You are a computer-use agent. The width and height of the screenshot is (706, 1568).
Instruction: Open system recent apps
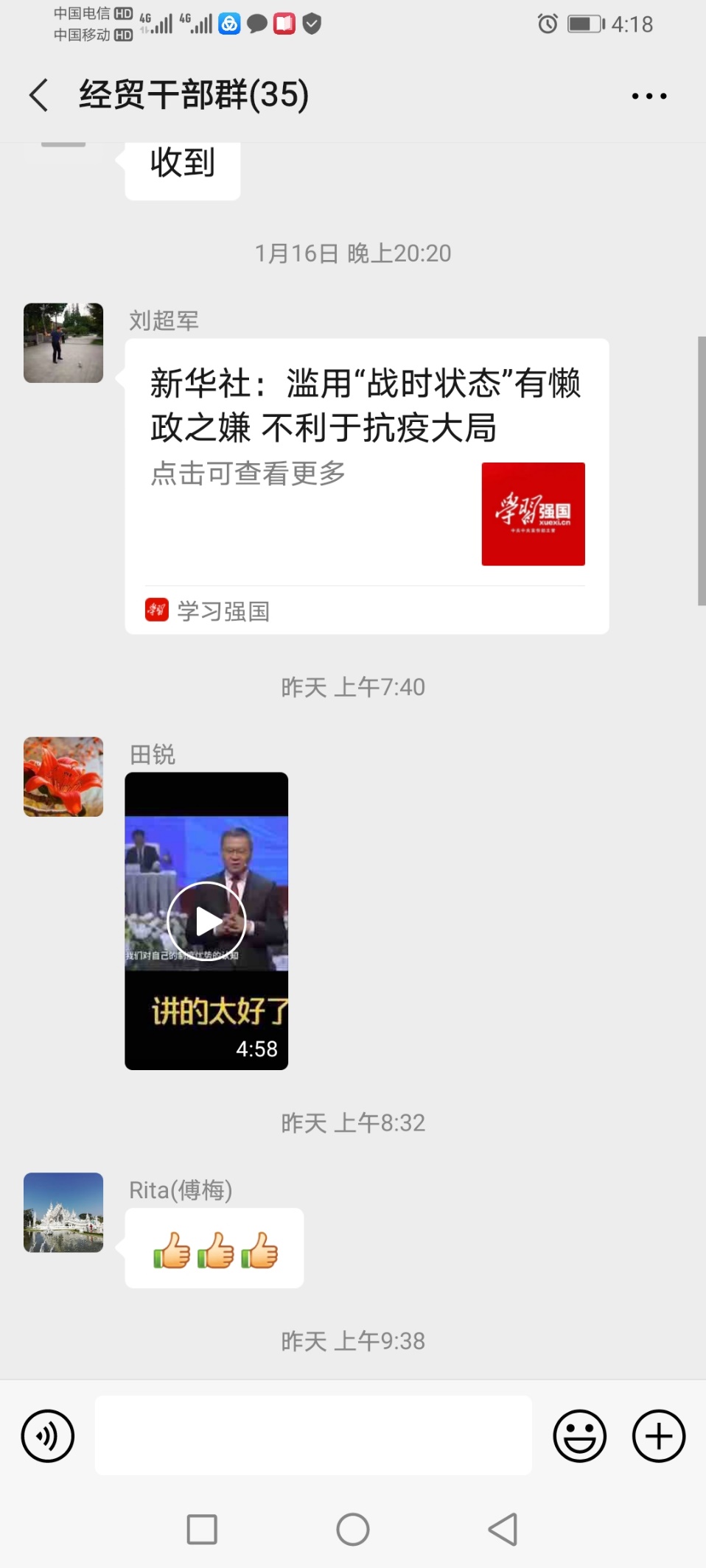202,1530
